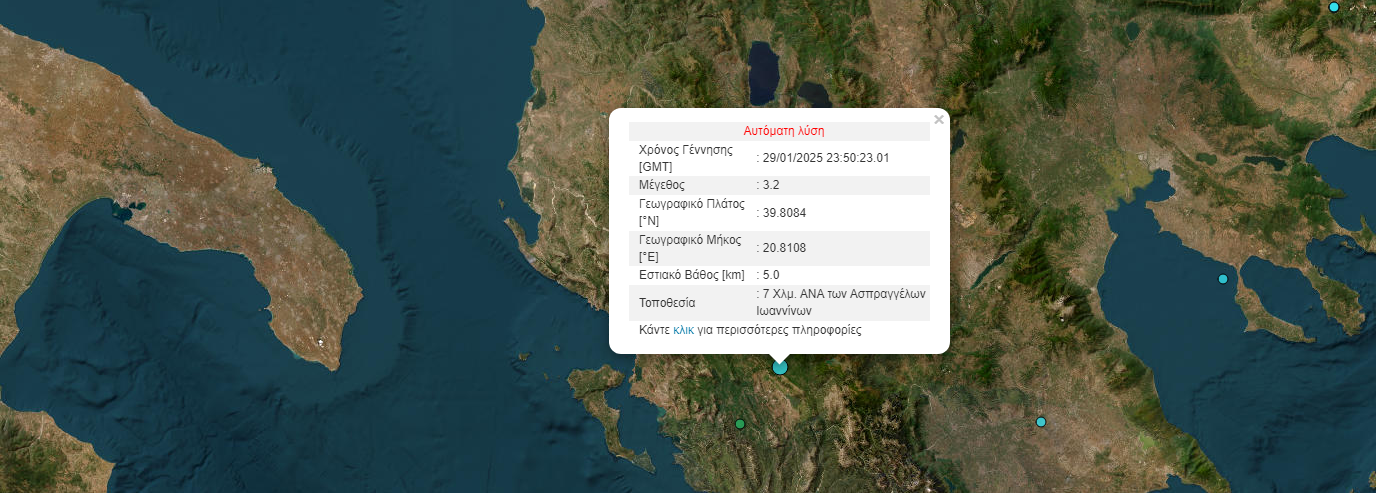1376x493 pixels.
Task: Tap the selected earthquake marker under the popup
Action: 780,367
